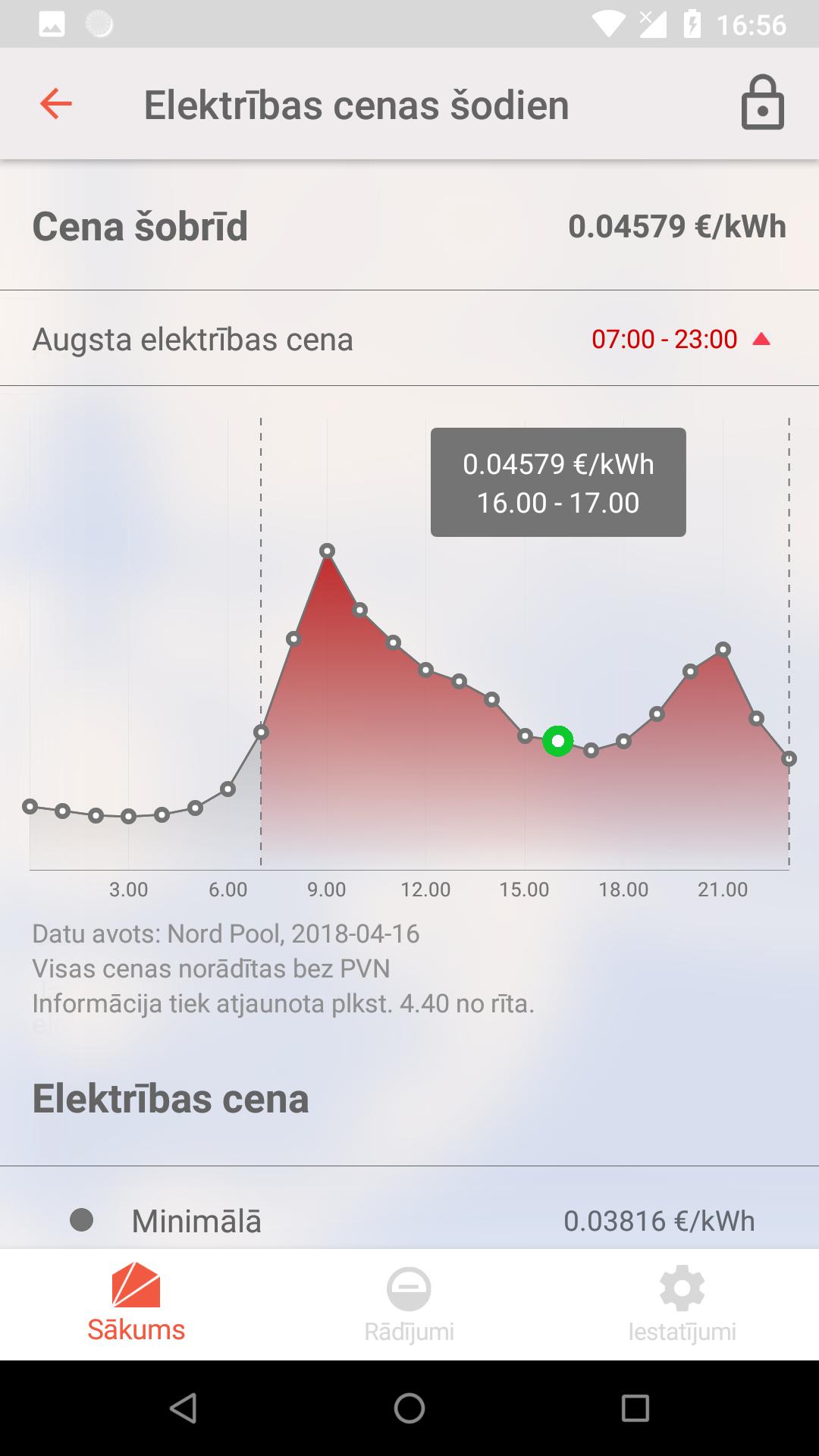The height and width of the screenshot is (1456, 819).
Task: Switch to the Sākums tab
Action: [136, 1303]
